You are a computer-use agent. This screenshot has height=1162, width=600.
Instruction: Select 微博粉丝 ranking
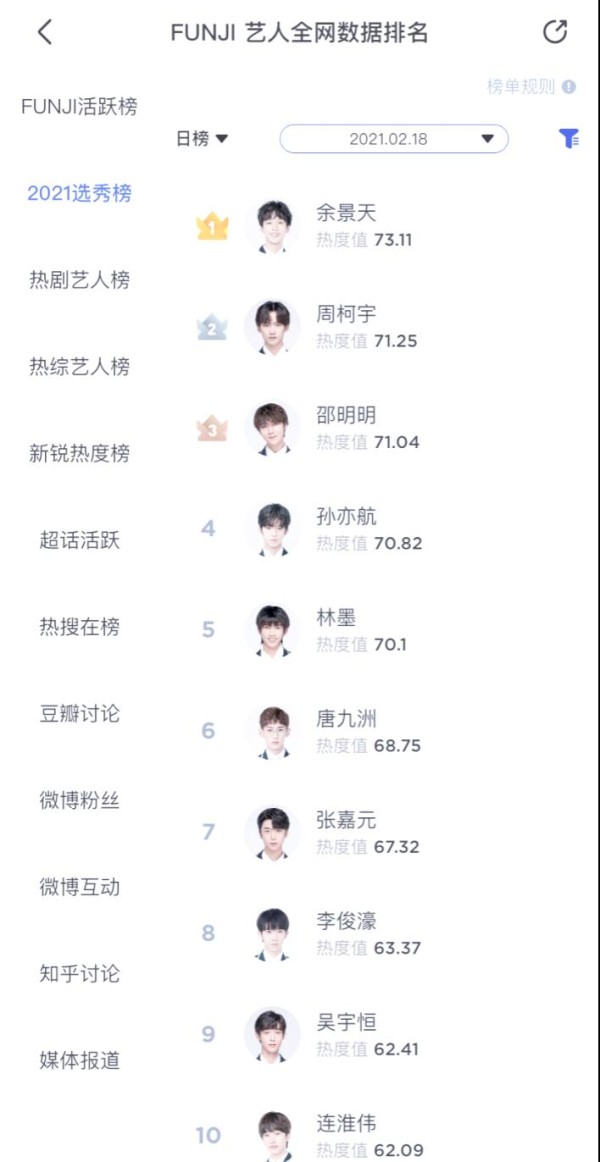79,801
